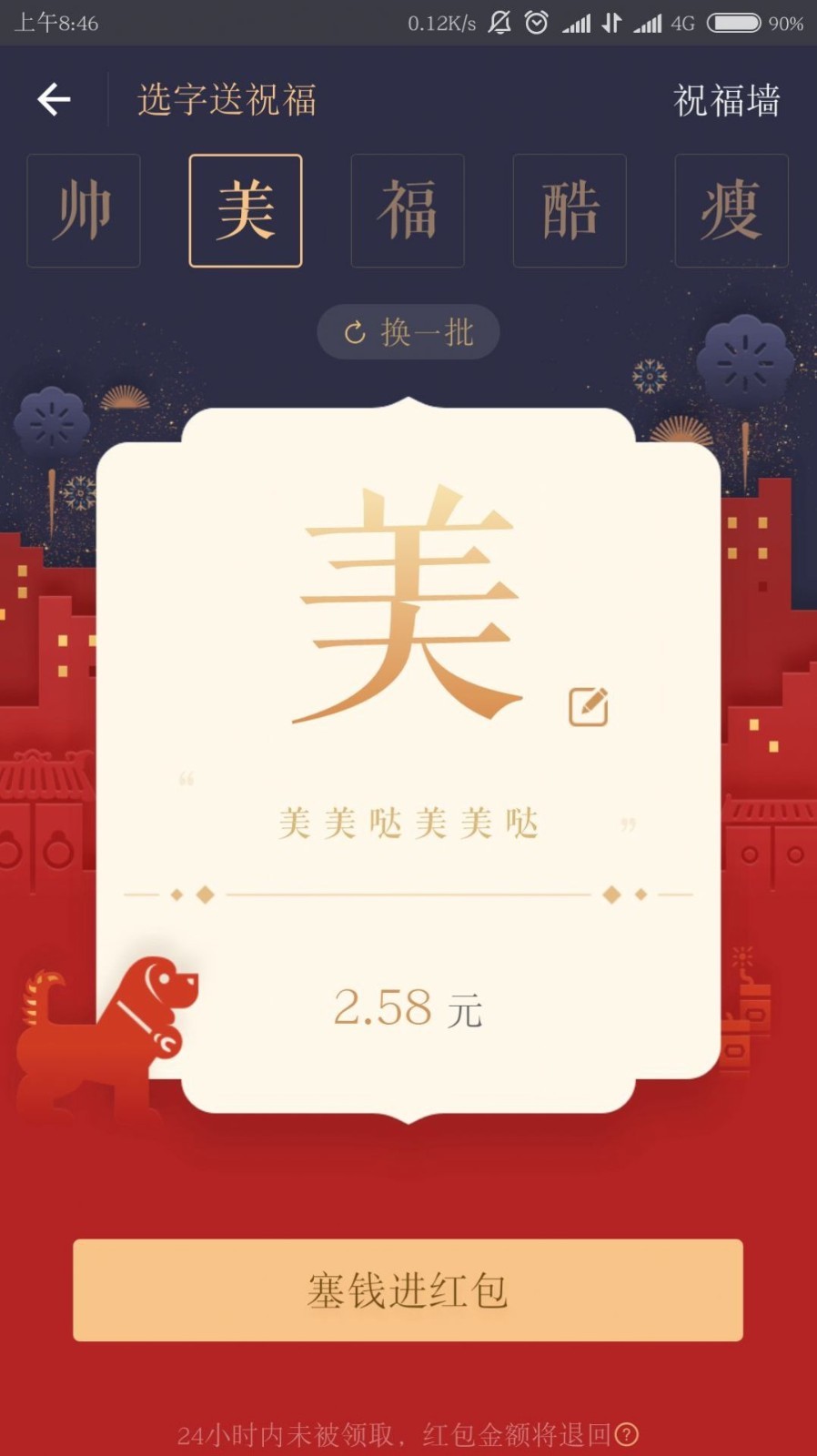Edit the blessing text with the pencil icon
The height and width of the screenshot is (1456, 817).
pos(589,706)
